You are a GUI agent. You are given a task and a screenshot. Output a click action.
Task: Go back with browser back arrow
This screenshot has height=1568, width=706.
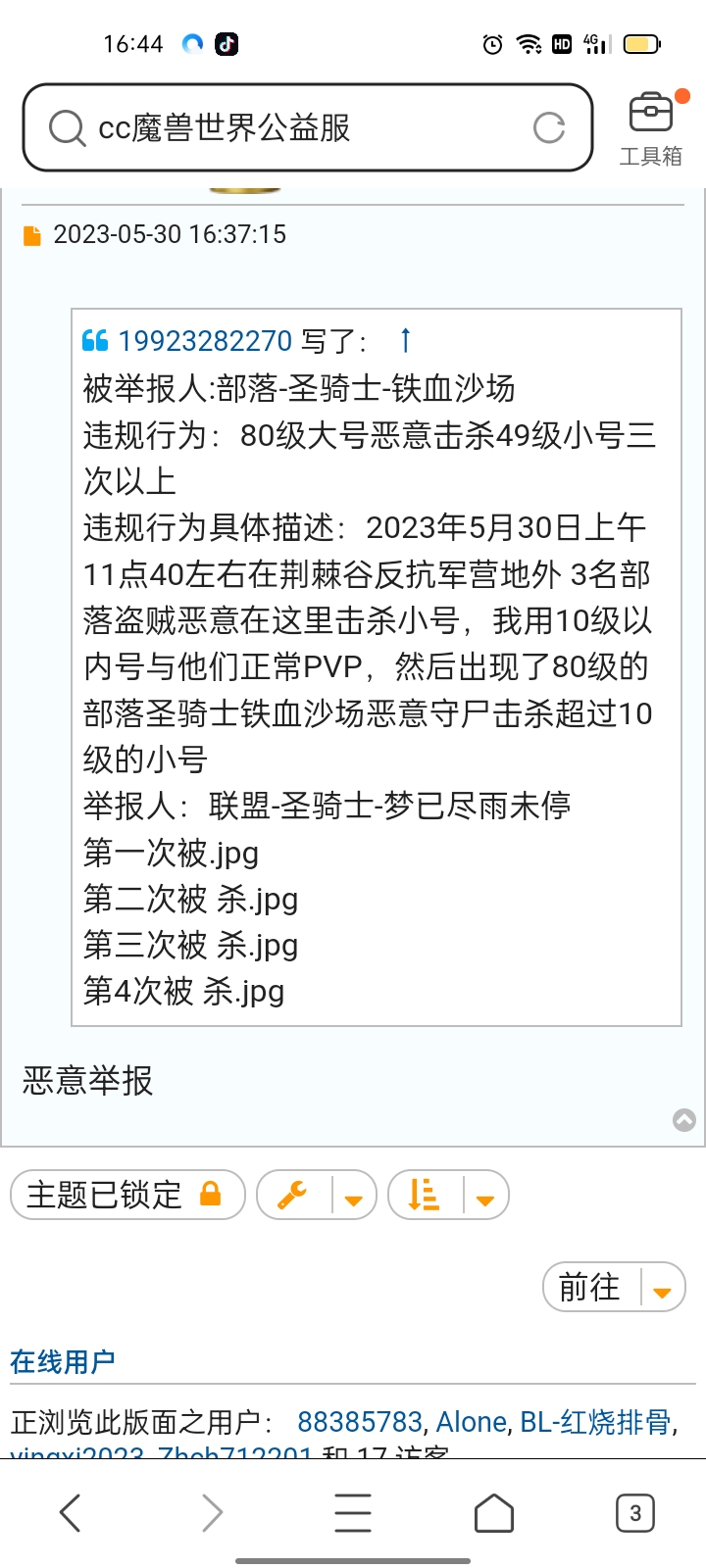click(71, 1513)
